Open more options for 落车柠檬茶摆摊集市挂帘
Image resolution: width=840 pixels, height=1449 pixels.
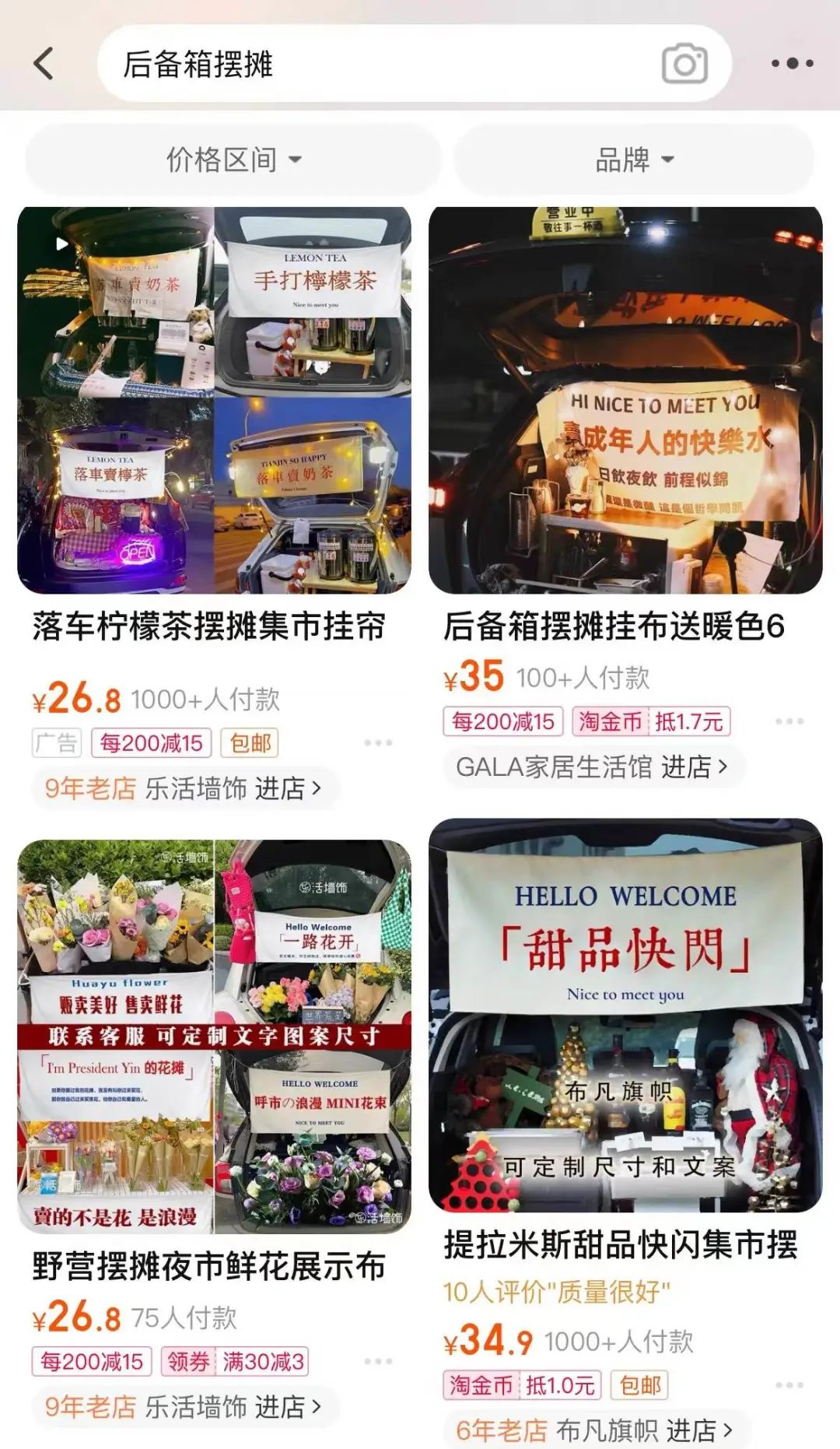[x=378, y=742]
